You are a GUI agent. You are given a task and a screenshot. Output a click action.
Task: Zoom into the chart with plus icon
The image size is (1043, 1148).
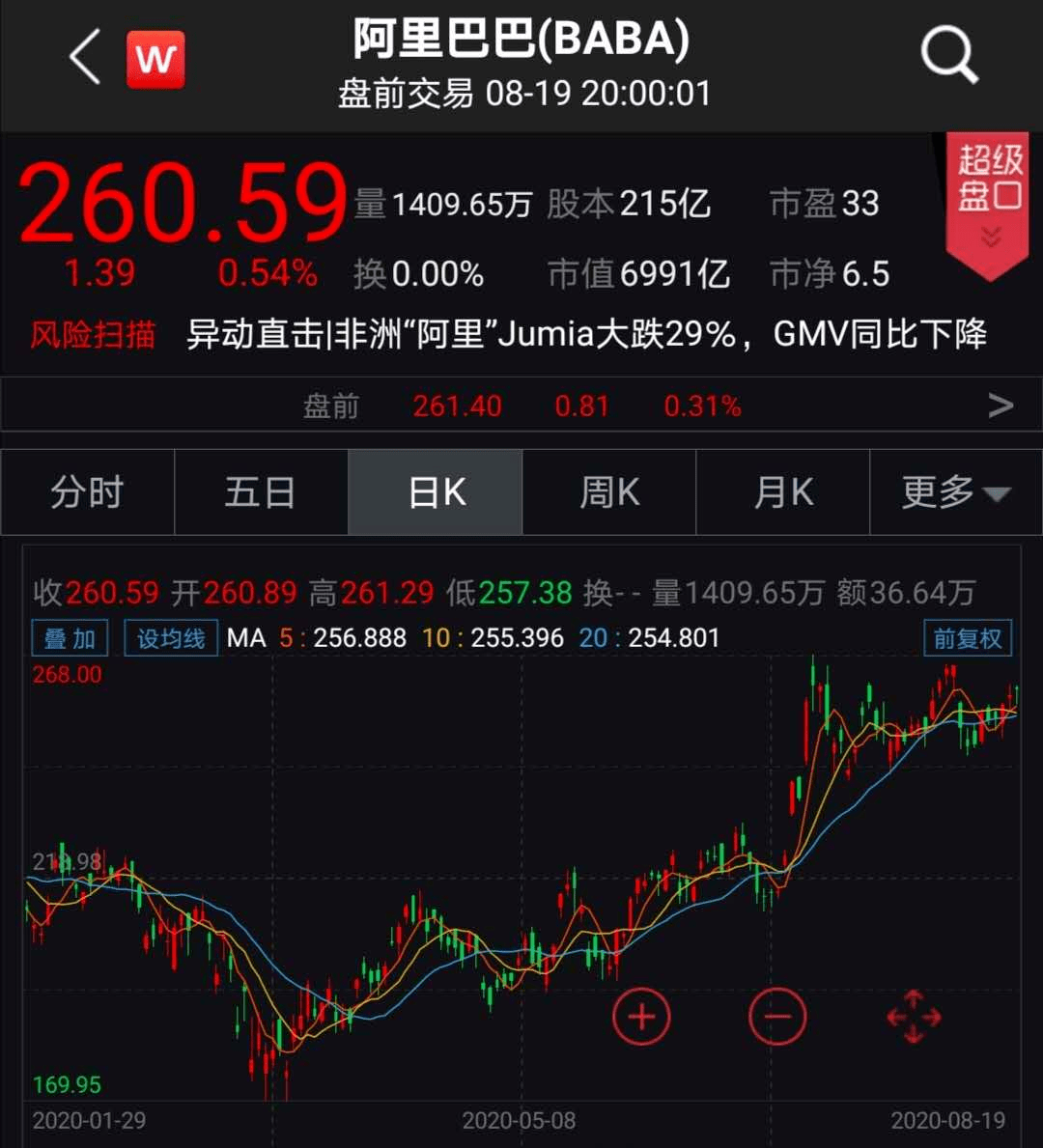click(x=641, y=1017)
